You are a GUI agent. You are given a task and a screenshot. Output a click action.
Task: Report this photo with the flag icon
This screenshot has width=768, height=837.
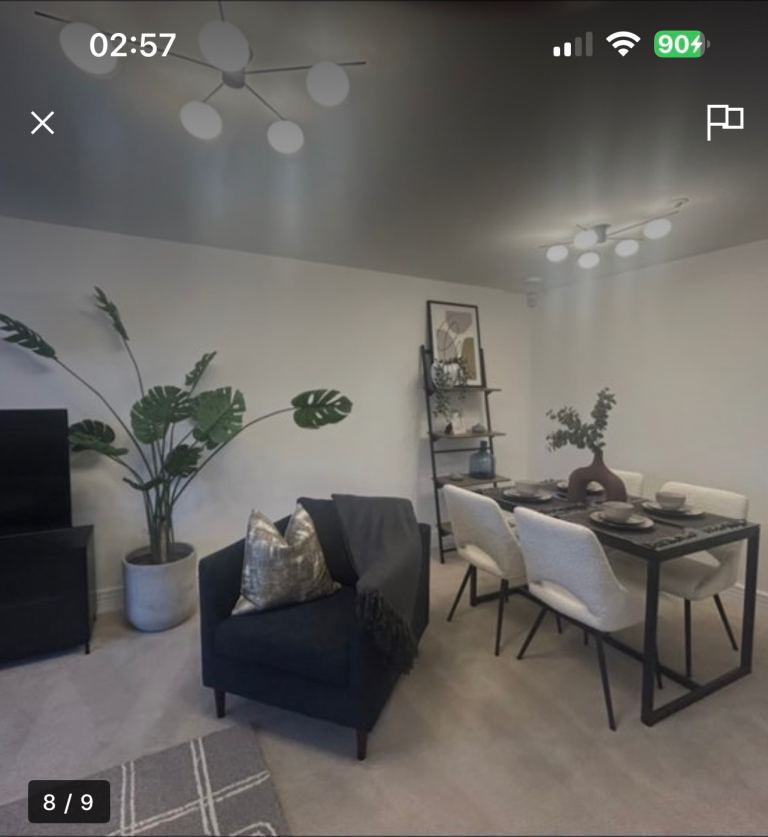[724, 122]
